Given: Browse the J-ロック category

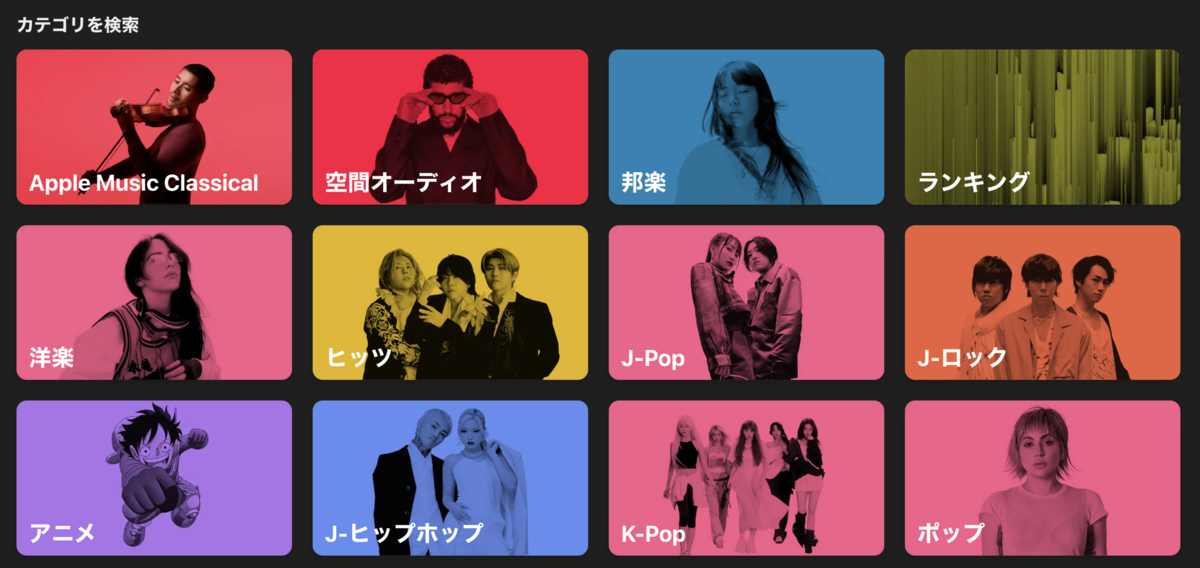Looking at the screenshot, I should point(1042,302).
